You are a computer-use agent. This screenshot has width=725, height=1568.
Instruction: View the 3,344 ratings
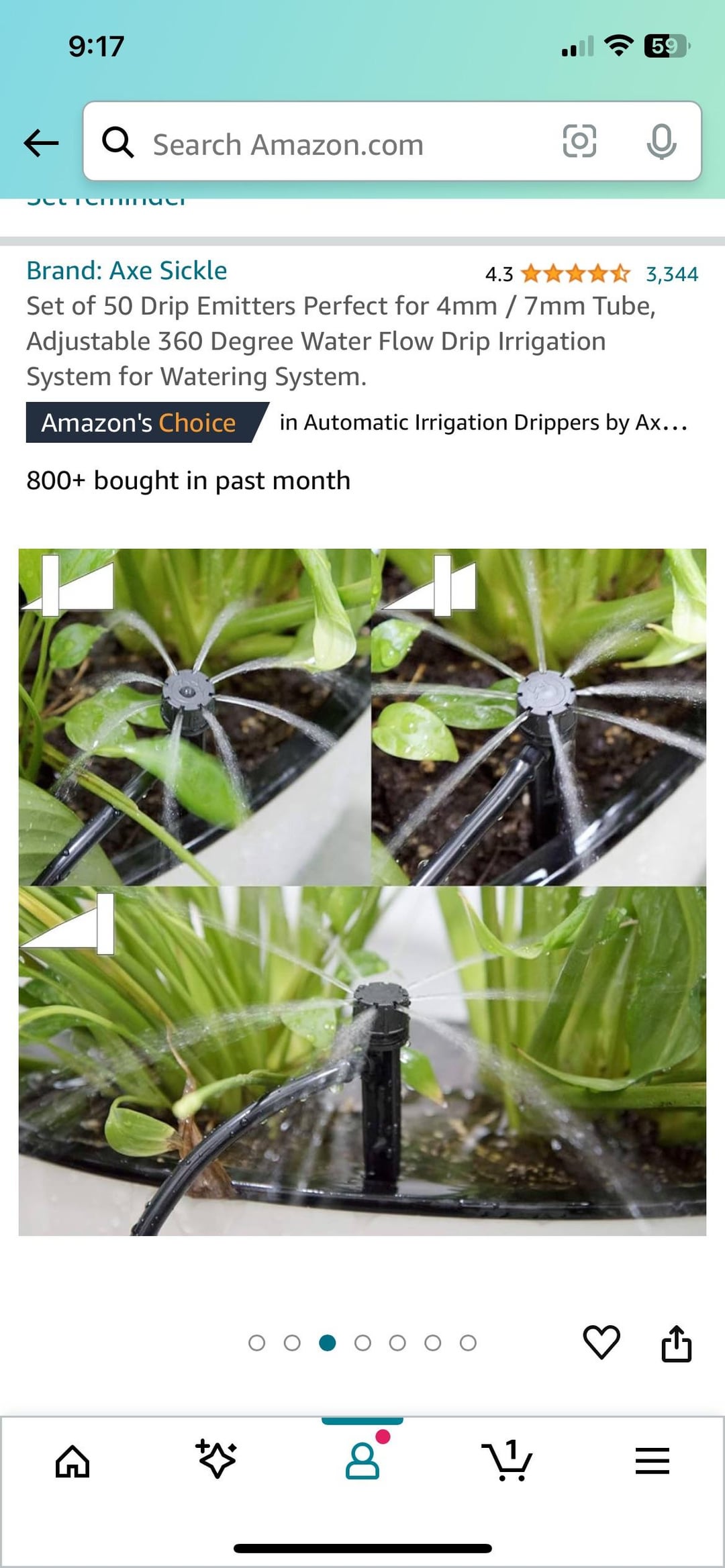coord(672,274)
